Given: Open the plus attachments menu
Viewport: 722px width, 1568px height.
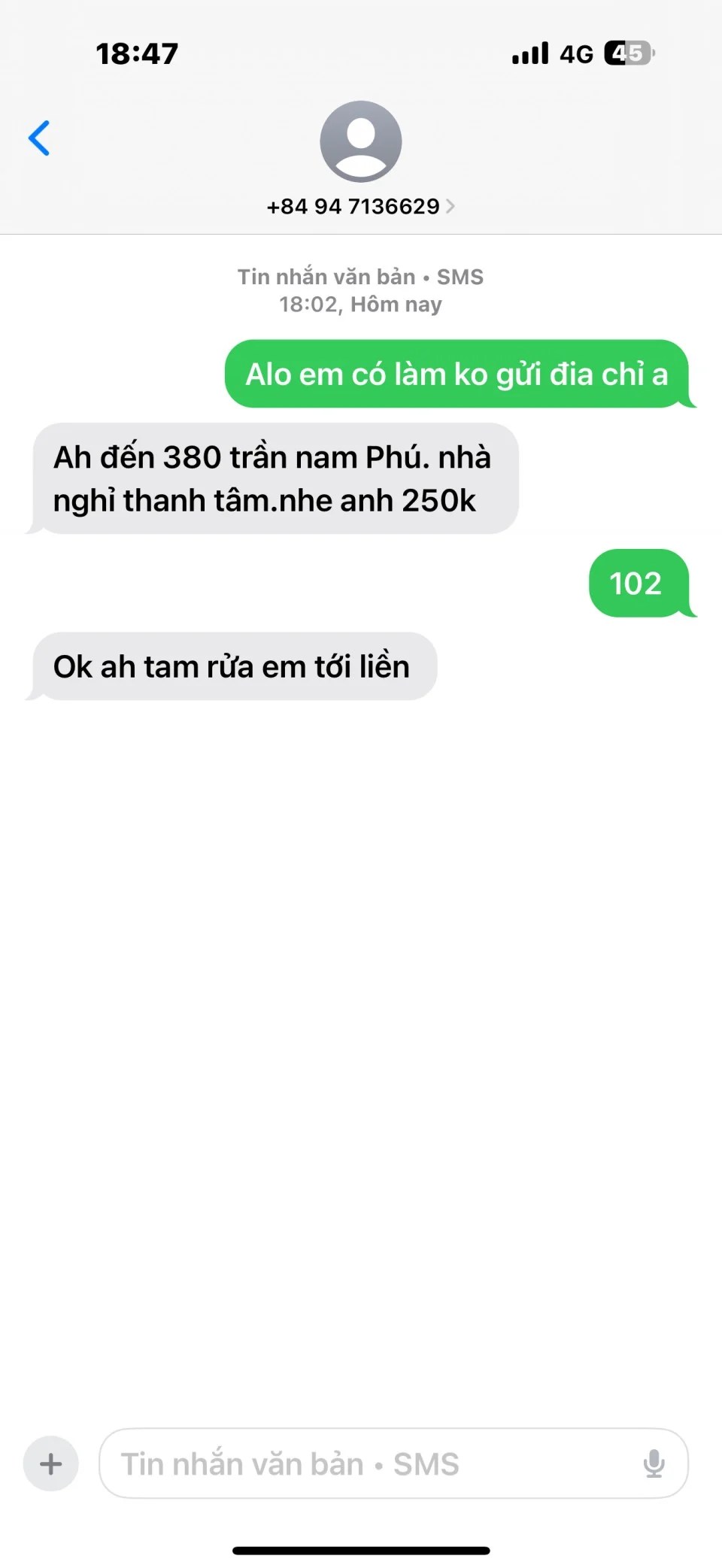Looking at the screenshot, I should (51, 1463).
